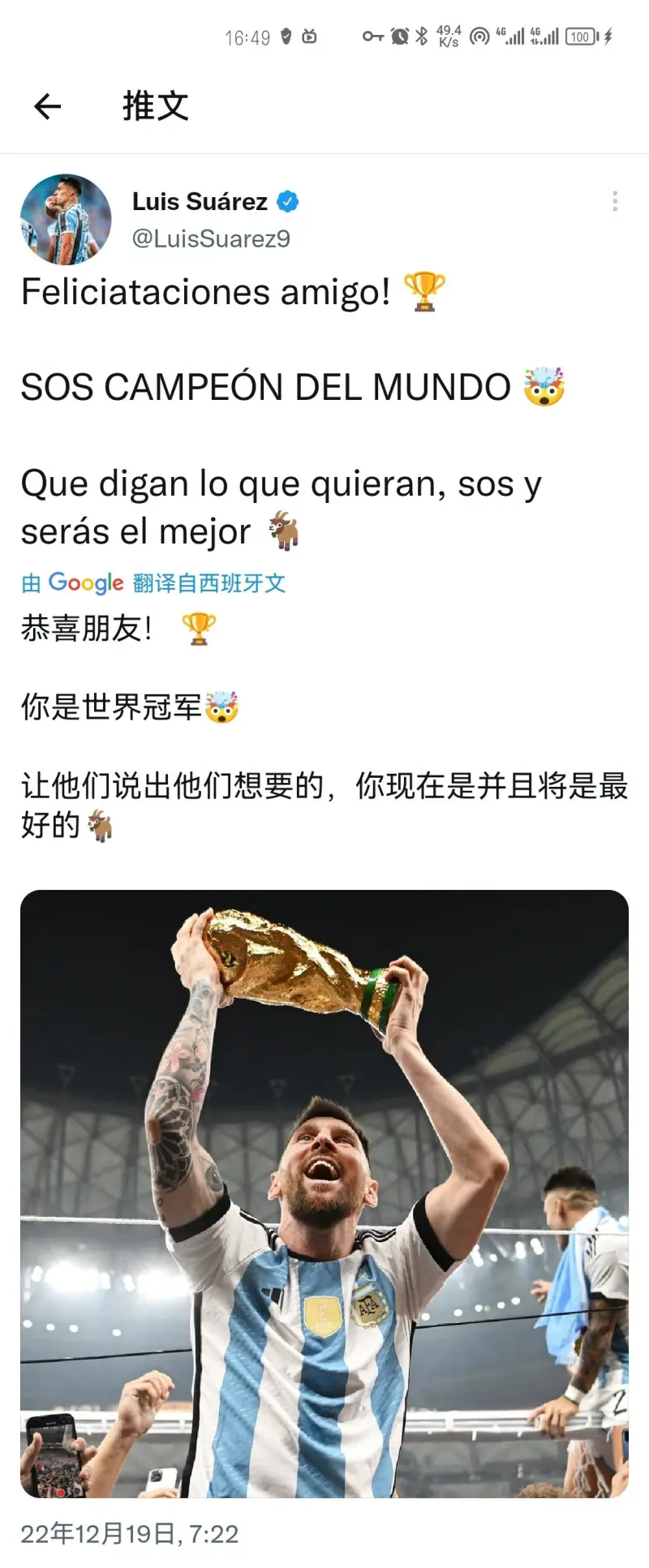View the attached trophy photo full screen

(x=324, y=1192)
